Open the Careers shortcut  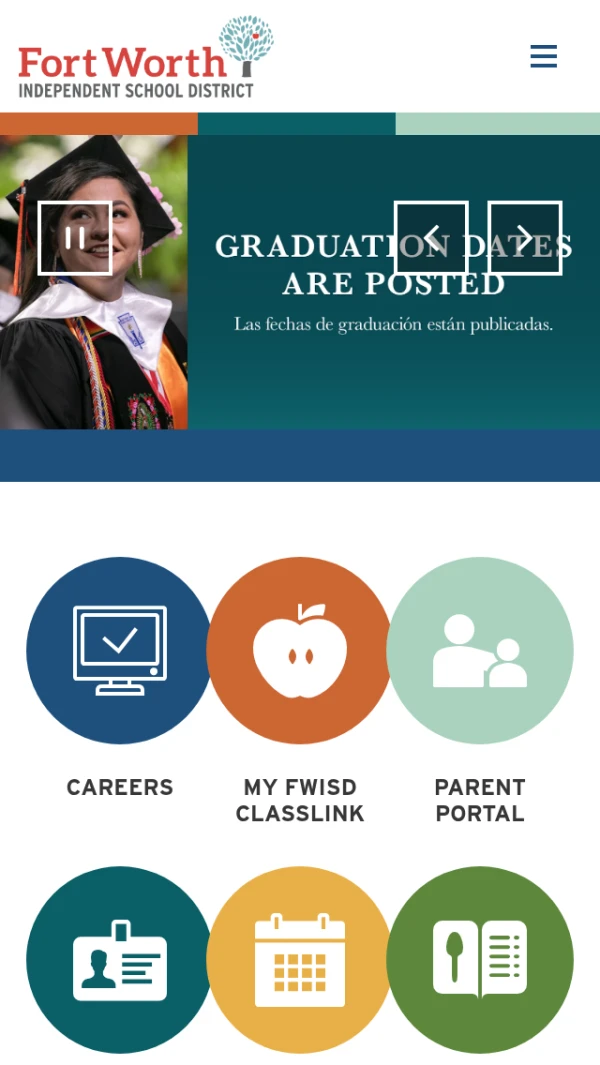[x=120, y=651]
